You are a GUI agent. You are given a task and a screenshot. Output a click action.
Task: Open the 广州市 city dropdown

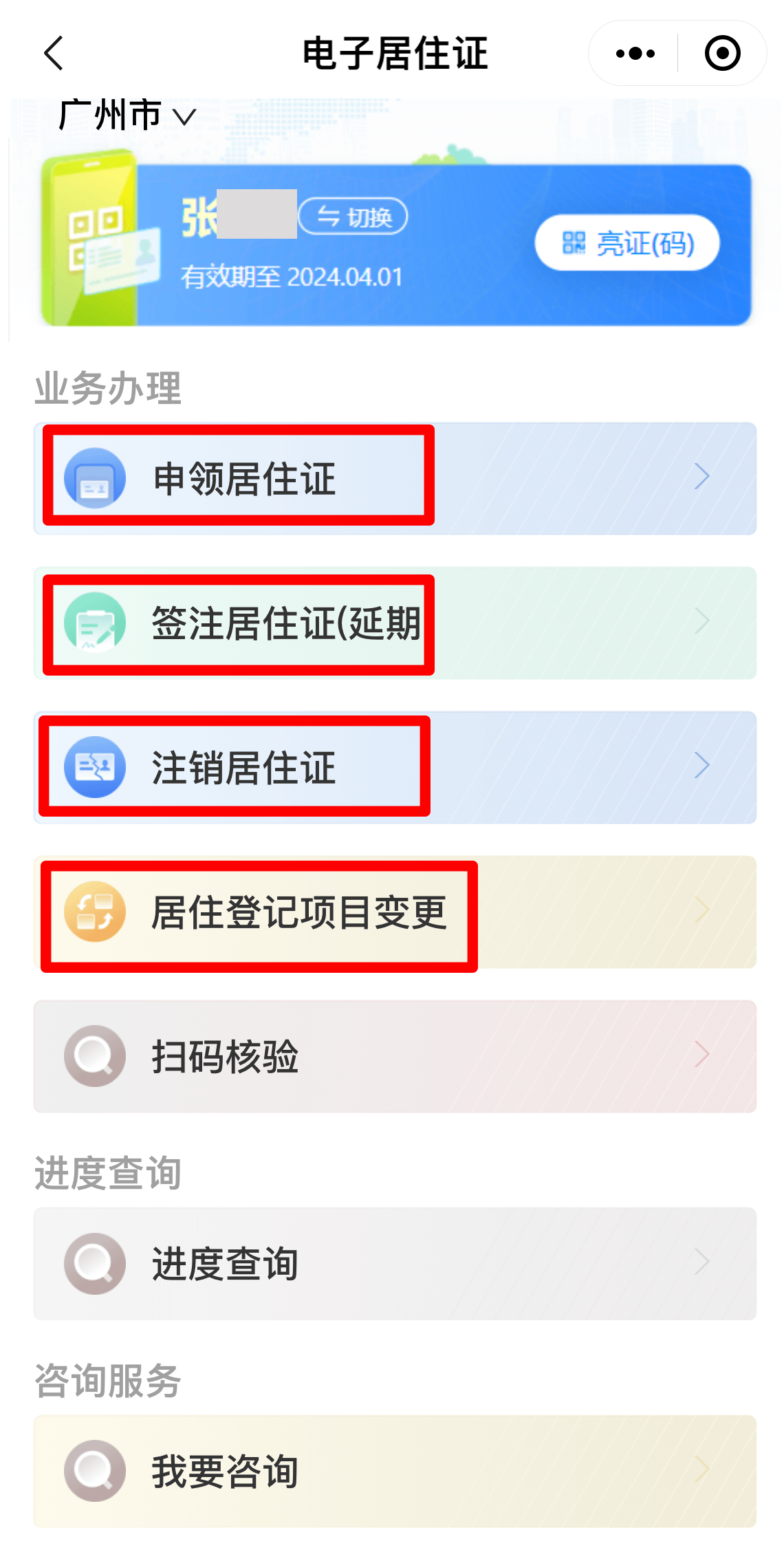pyautogui.click(x=128, y=116)
